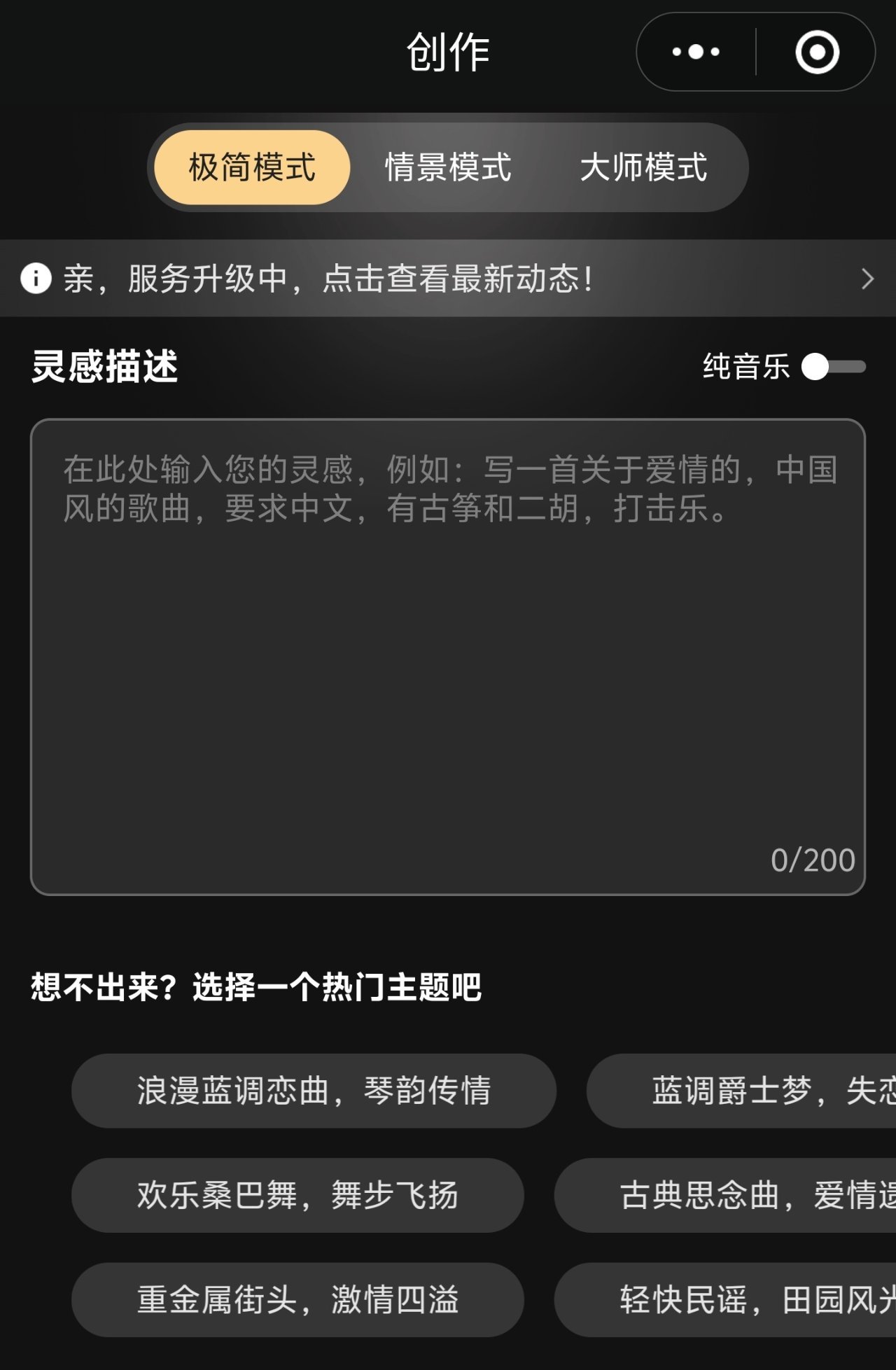This screenshot has width=896, height=1370.
Task: Choose theme 浪漫蓝调恋曲，琴韵传情
Action: coord(314,1090)
